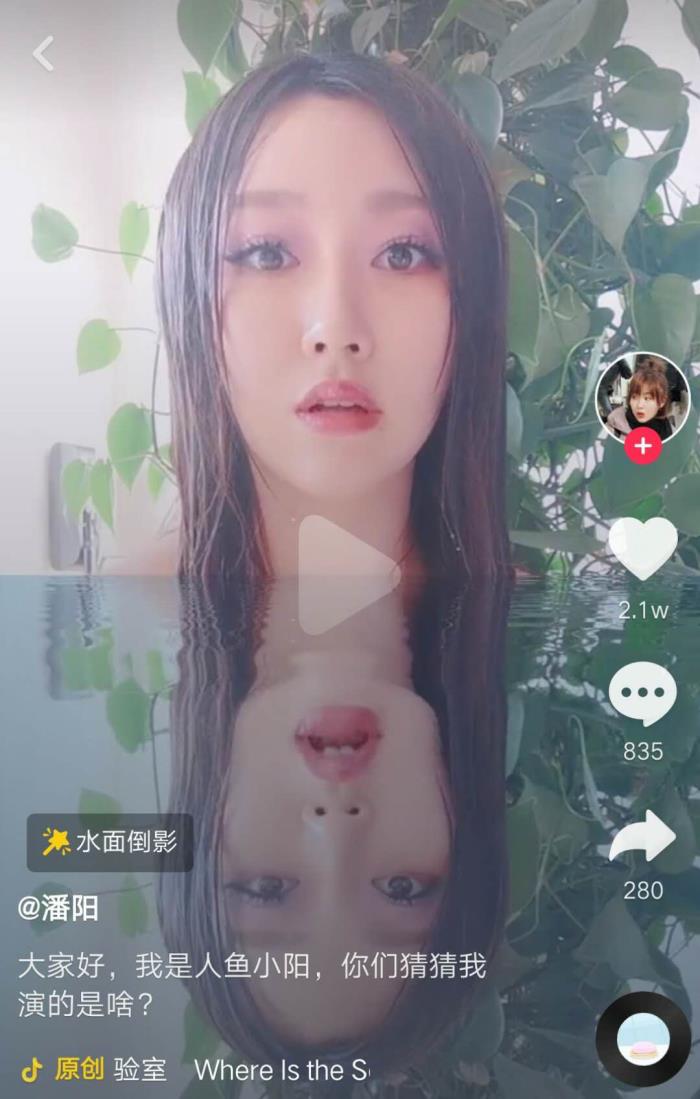Follow the creator with the red plus
This screenshot has height=1099, width=700.
coord(642,447)
